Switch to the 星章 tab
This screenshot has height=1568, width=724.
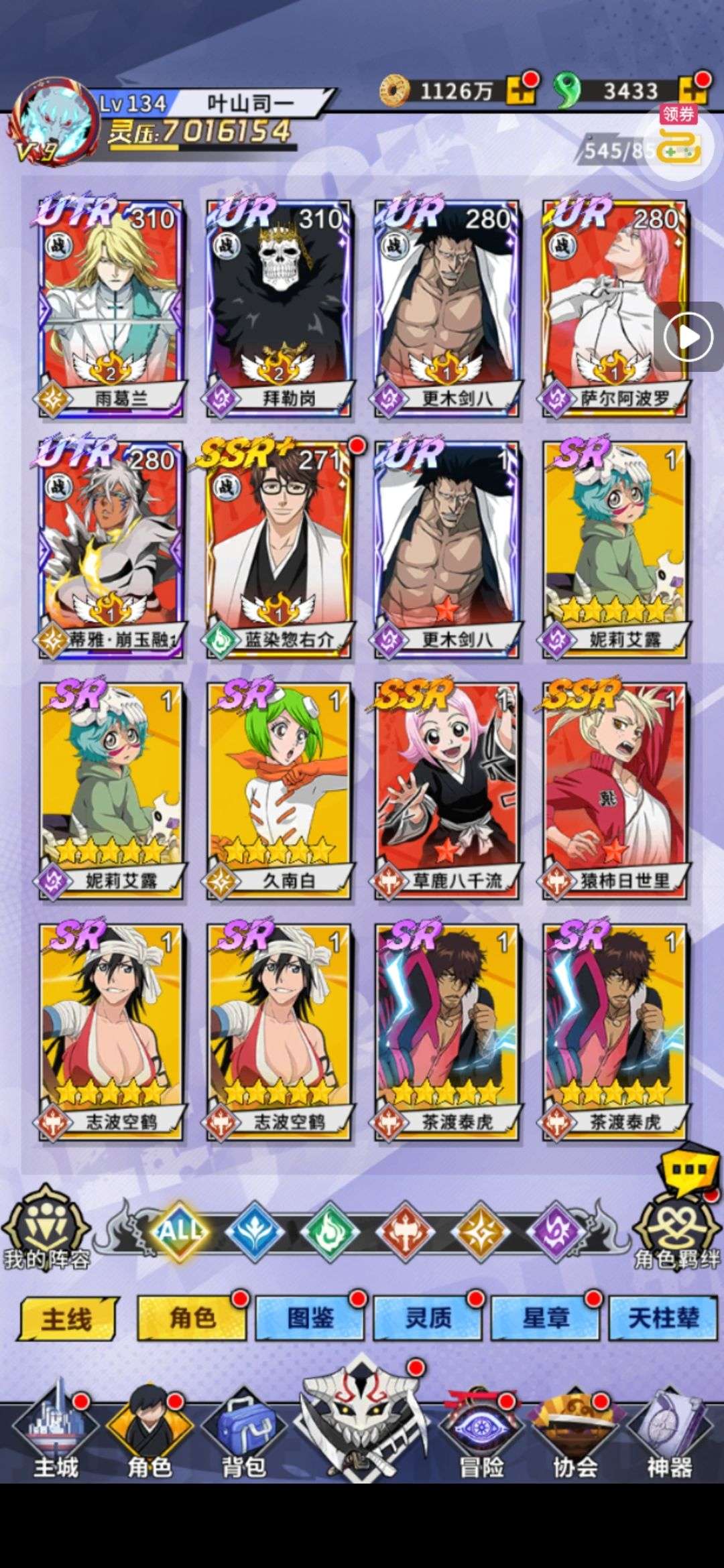point(546,1318)
